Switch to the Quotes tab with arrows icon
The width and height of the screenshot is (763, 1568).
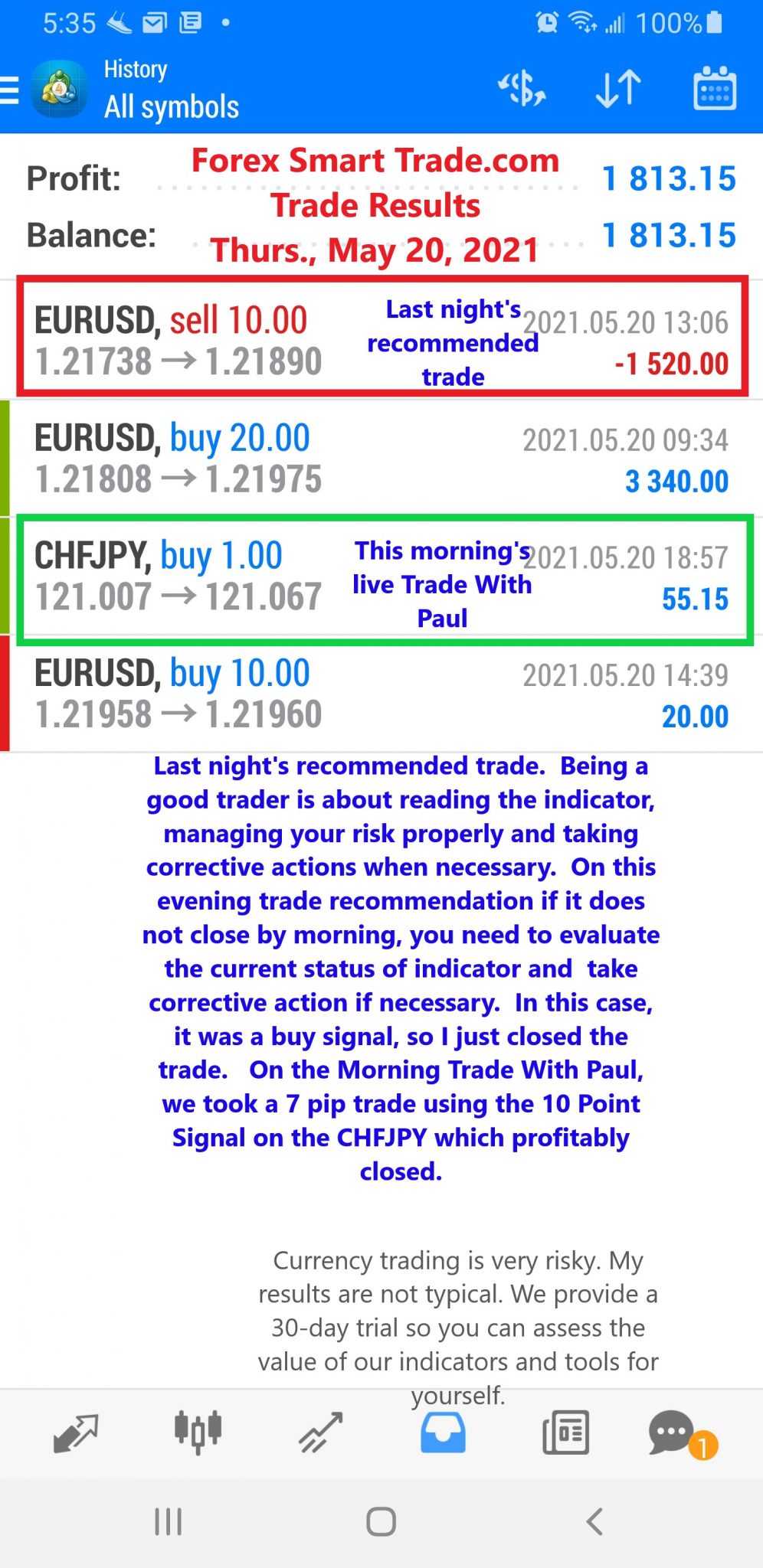[x=76, y=1432]
